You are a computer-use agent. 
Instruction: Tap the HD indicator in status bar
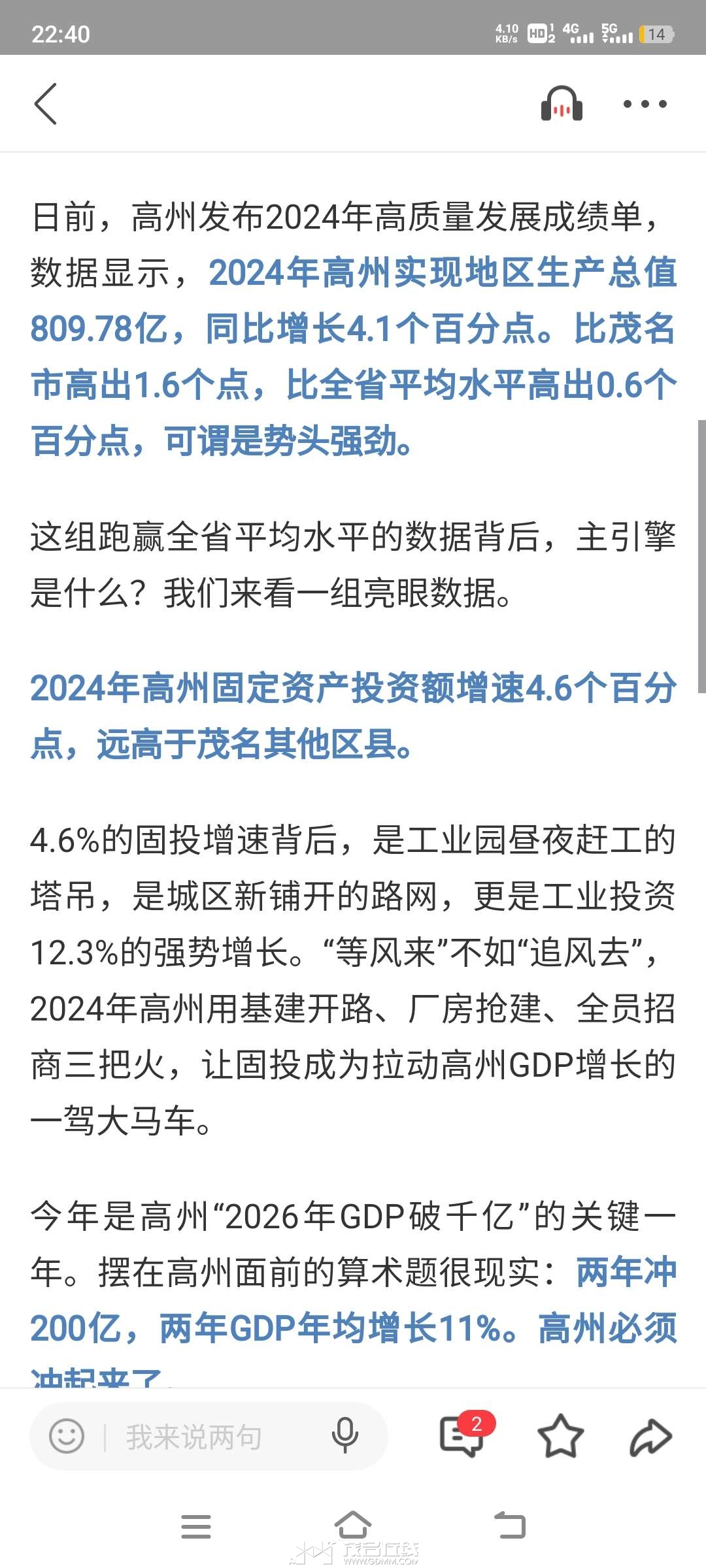click(539, 34)
